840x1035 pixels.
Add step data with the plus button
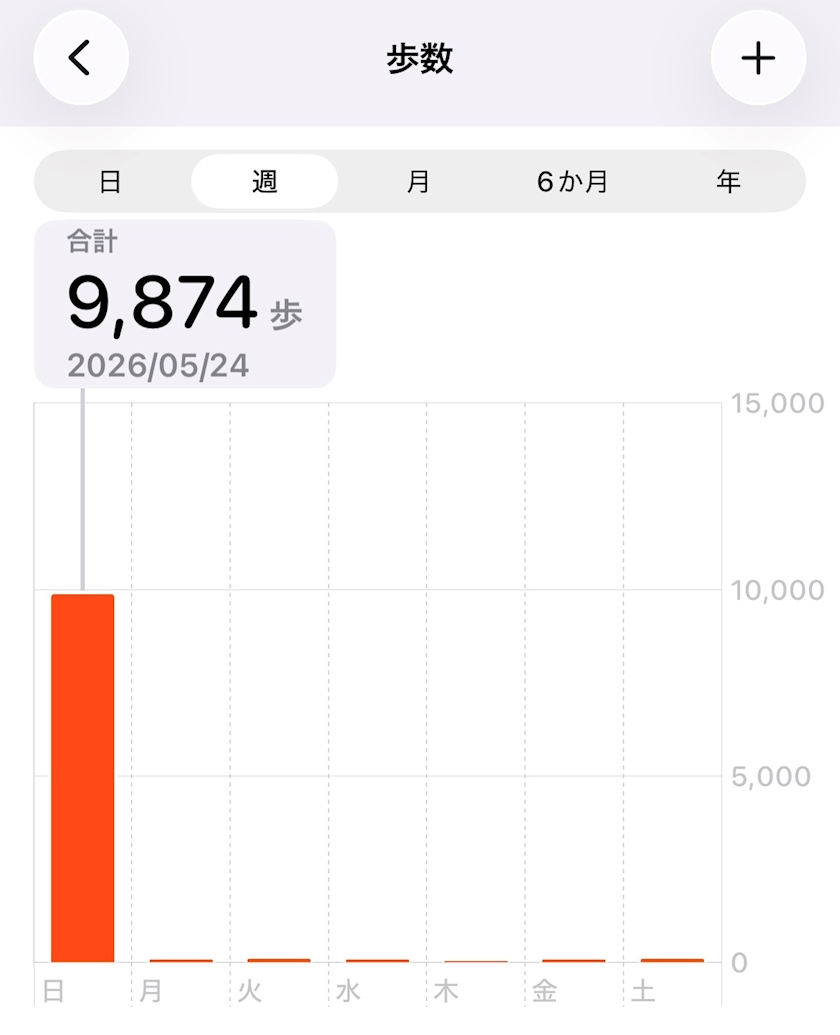pos(758,58)
